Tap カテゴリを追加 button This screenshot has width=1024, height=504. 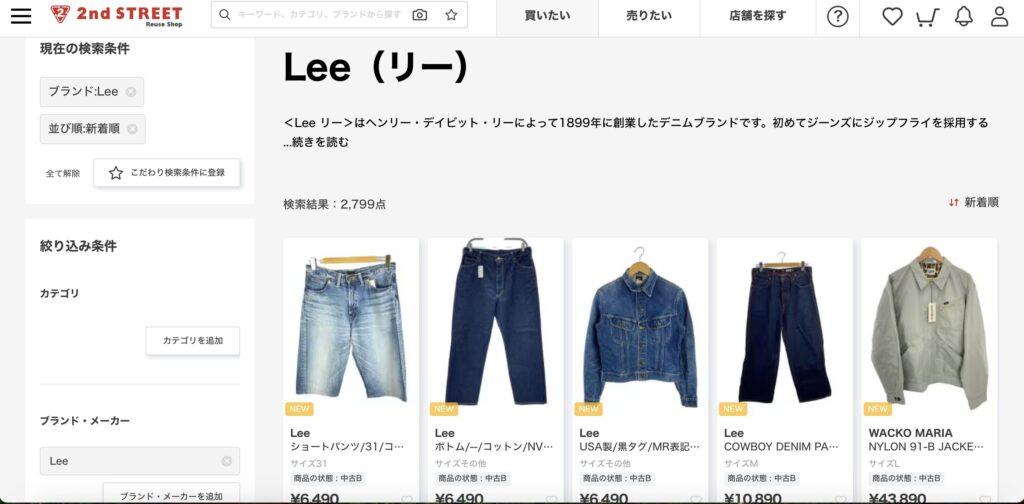[x=193, y=340]
